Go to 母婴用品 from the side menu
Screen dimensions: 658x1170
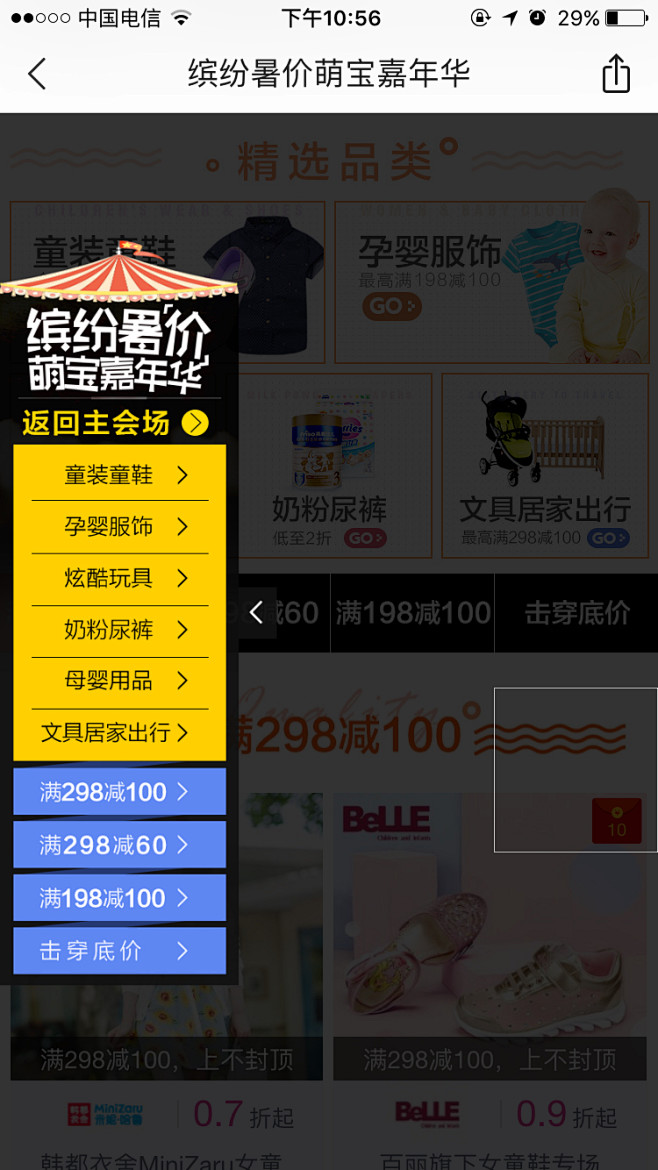120,681
